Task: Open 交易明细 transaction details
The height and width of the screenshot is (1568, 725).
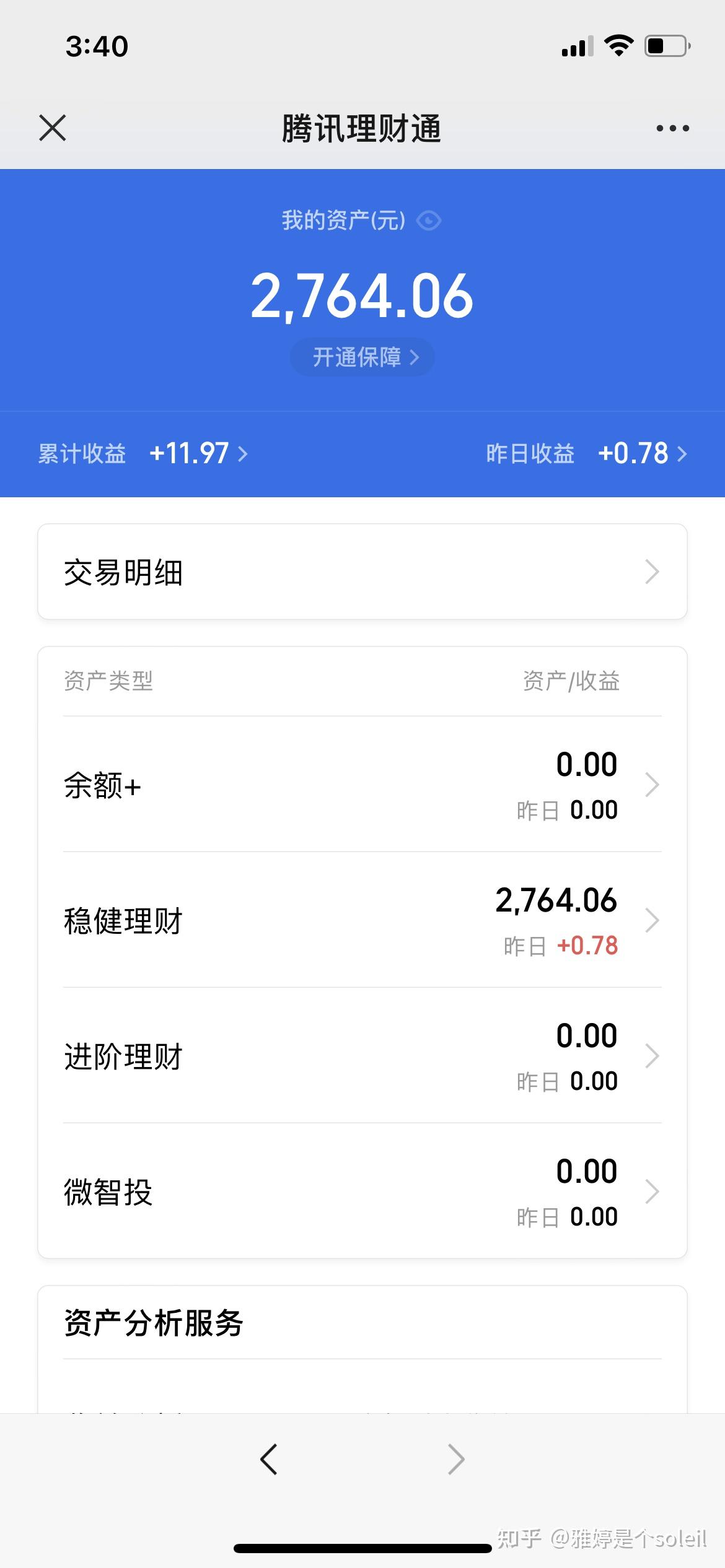Action: pyautogui.click(x=362, y=572)
